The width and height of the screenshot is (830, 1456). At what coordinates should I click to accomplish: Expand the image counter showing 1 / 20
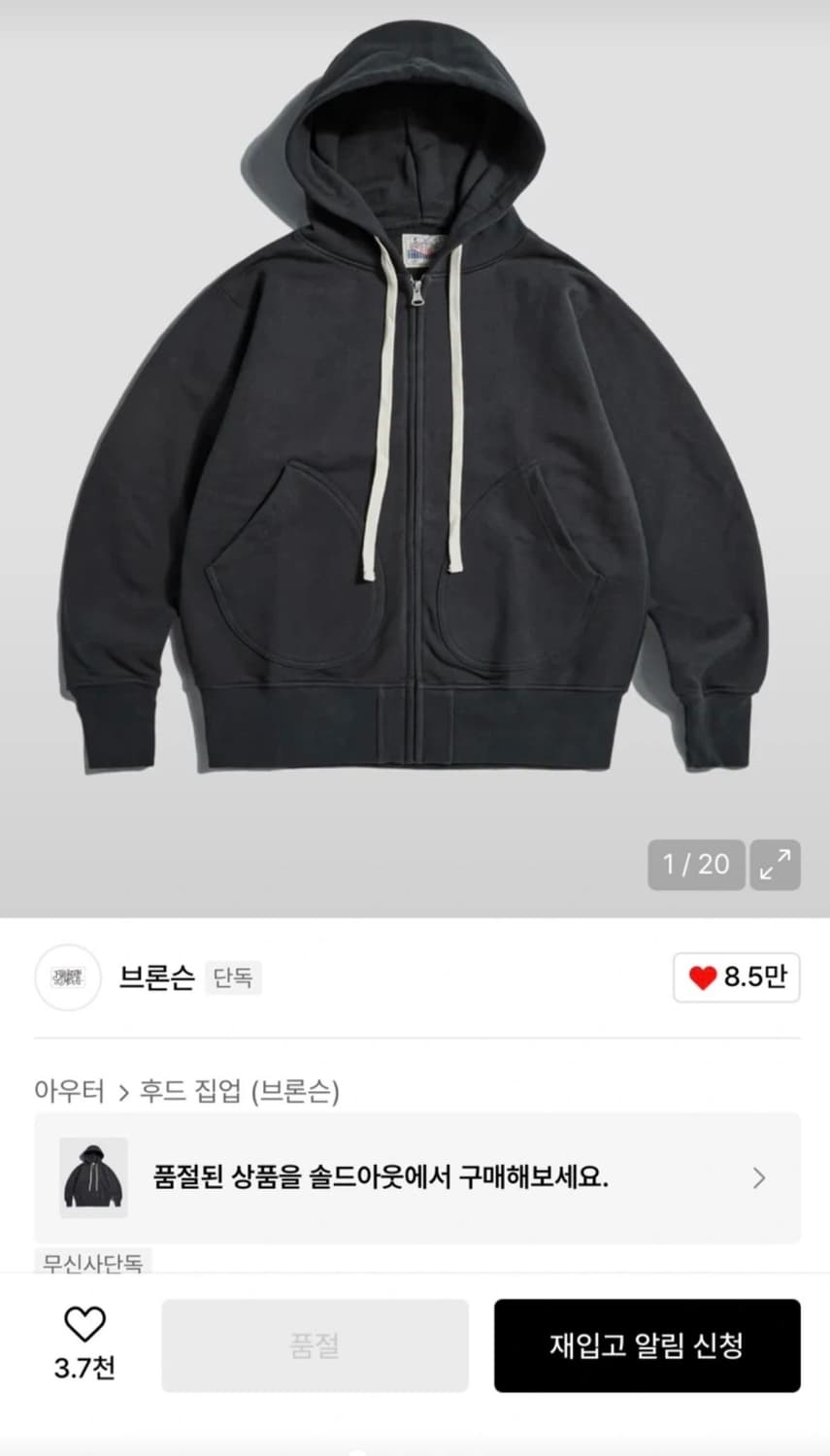click(695, 865)
